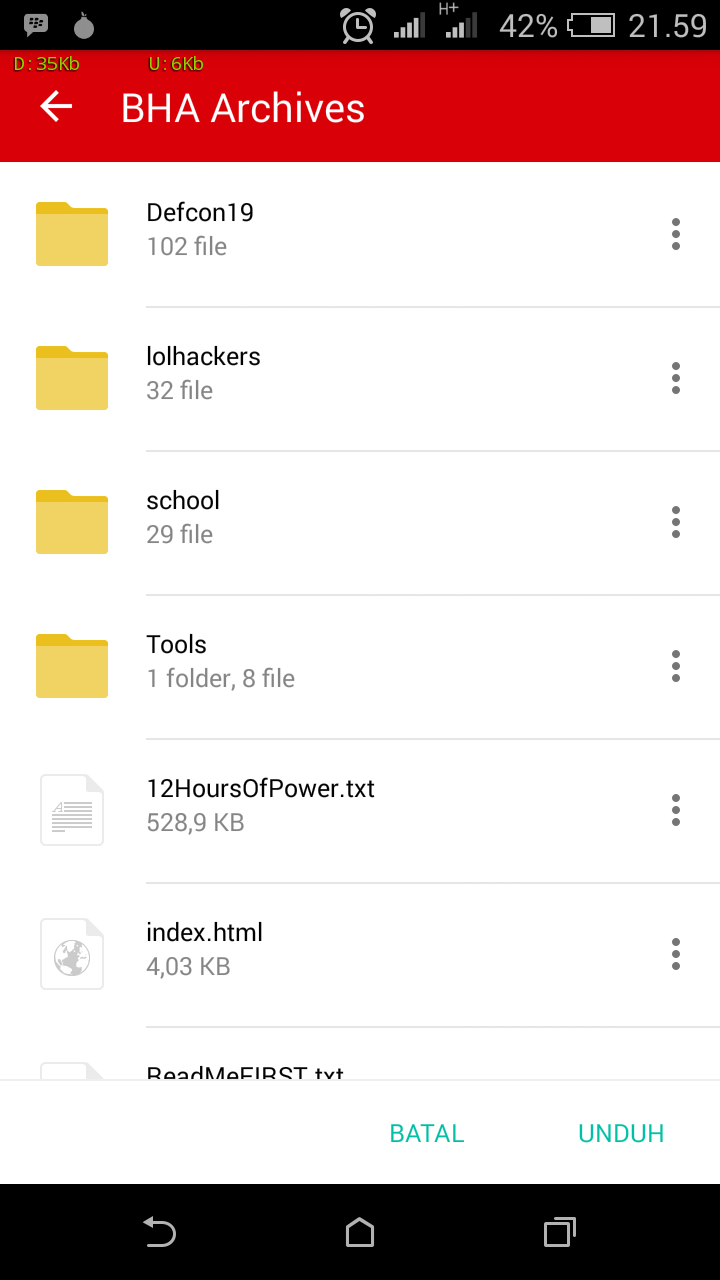Open options for Defcon19 folder

coord(676,234)
